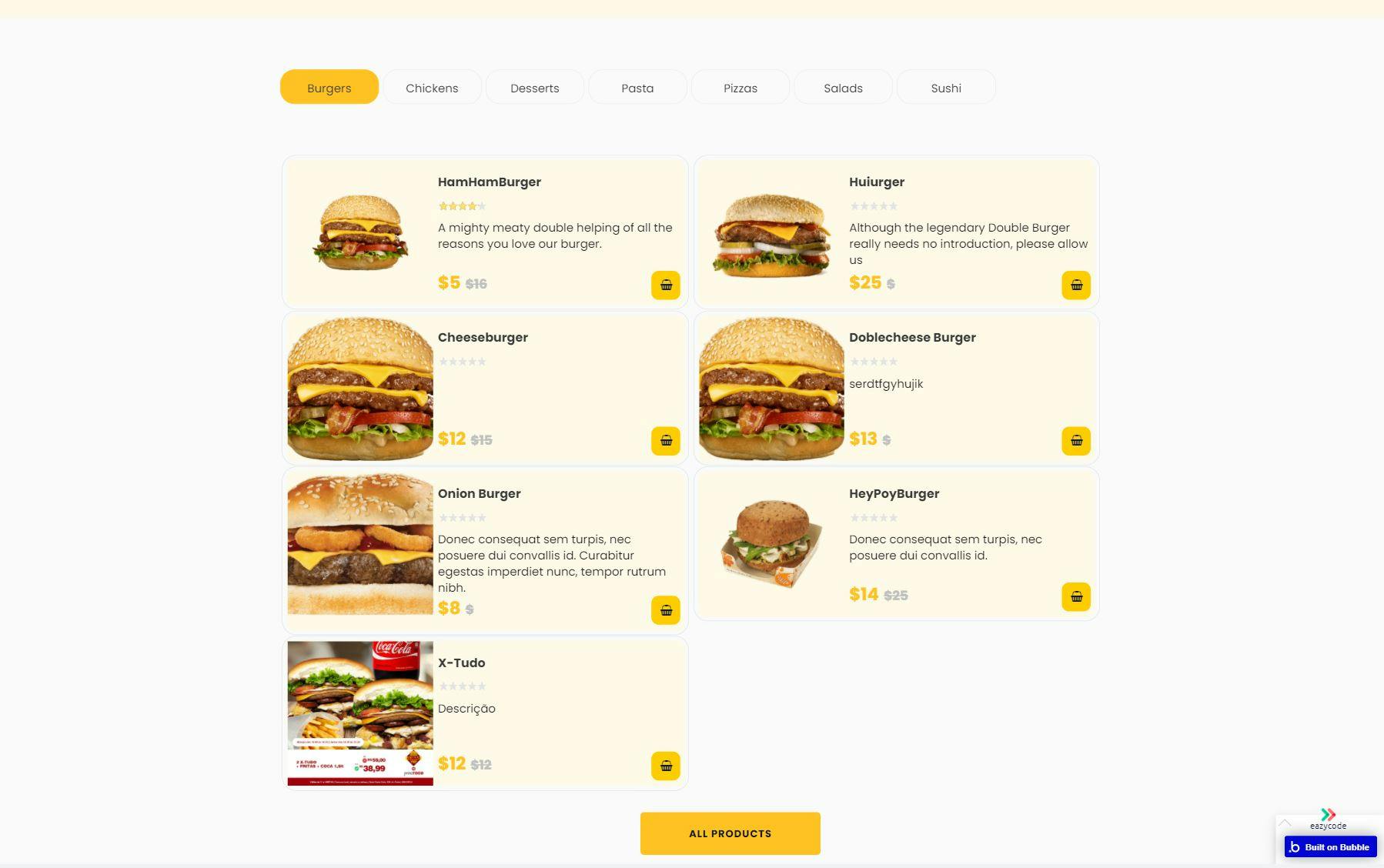Open the Pasta category tab
This screenshot has height=868, width=1384.
coord(637,88)
